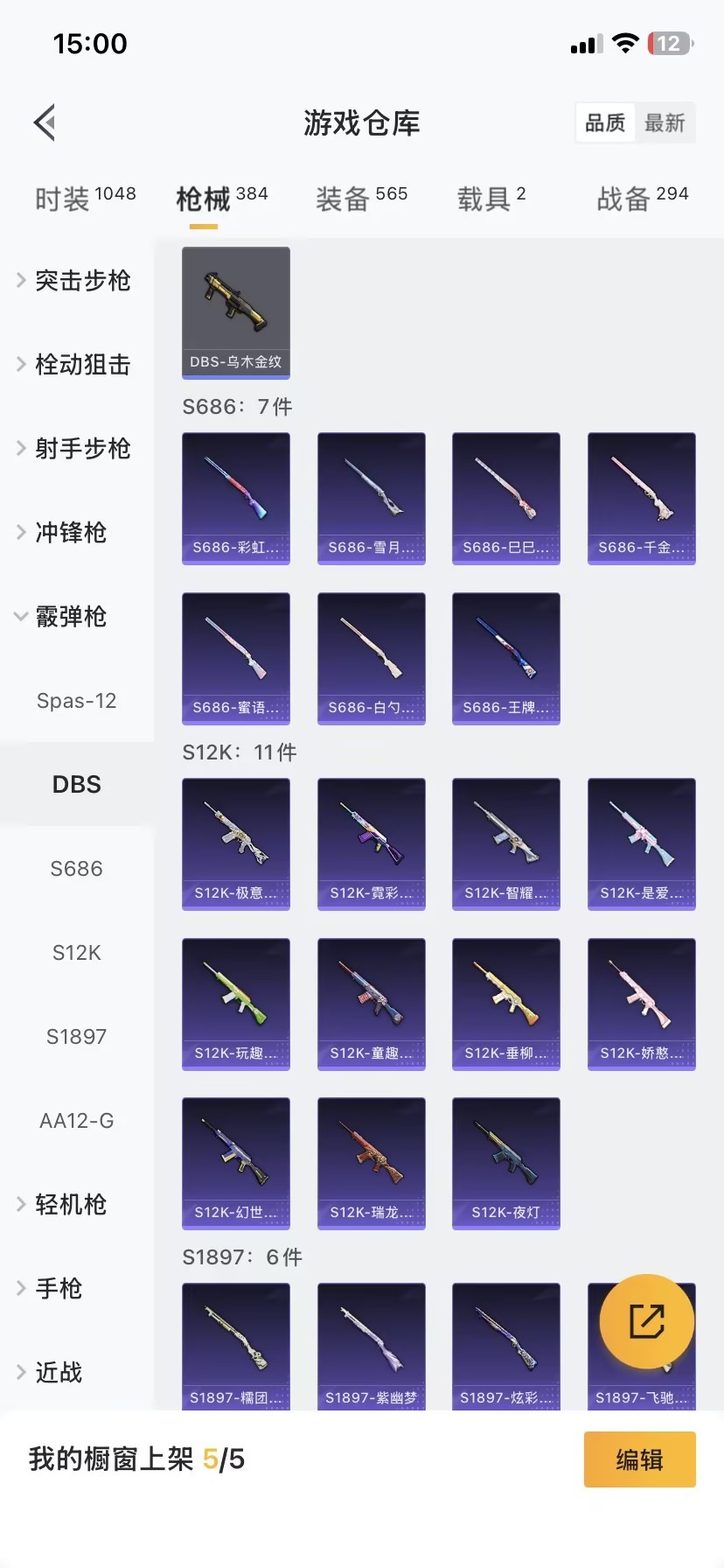The image size is (724, 1568).
Task: Open the S12K-夜灯 weapon skin
Action: (x=505, y=1163)
